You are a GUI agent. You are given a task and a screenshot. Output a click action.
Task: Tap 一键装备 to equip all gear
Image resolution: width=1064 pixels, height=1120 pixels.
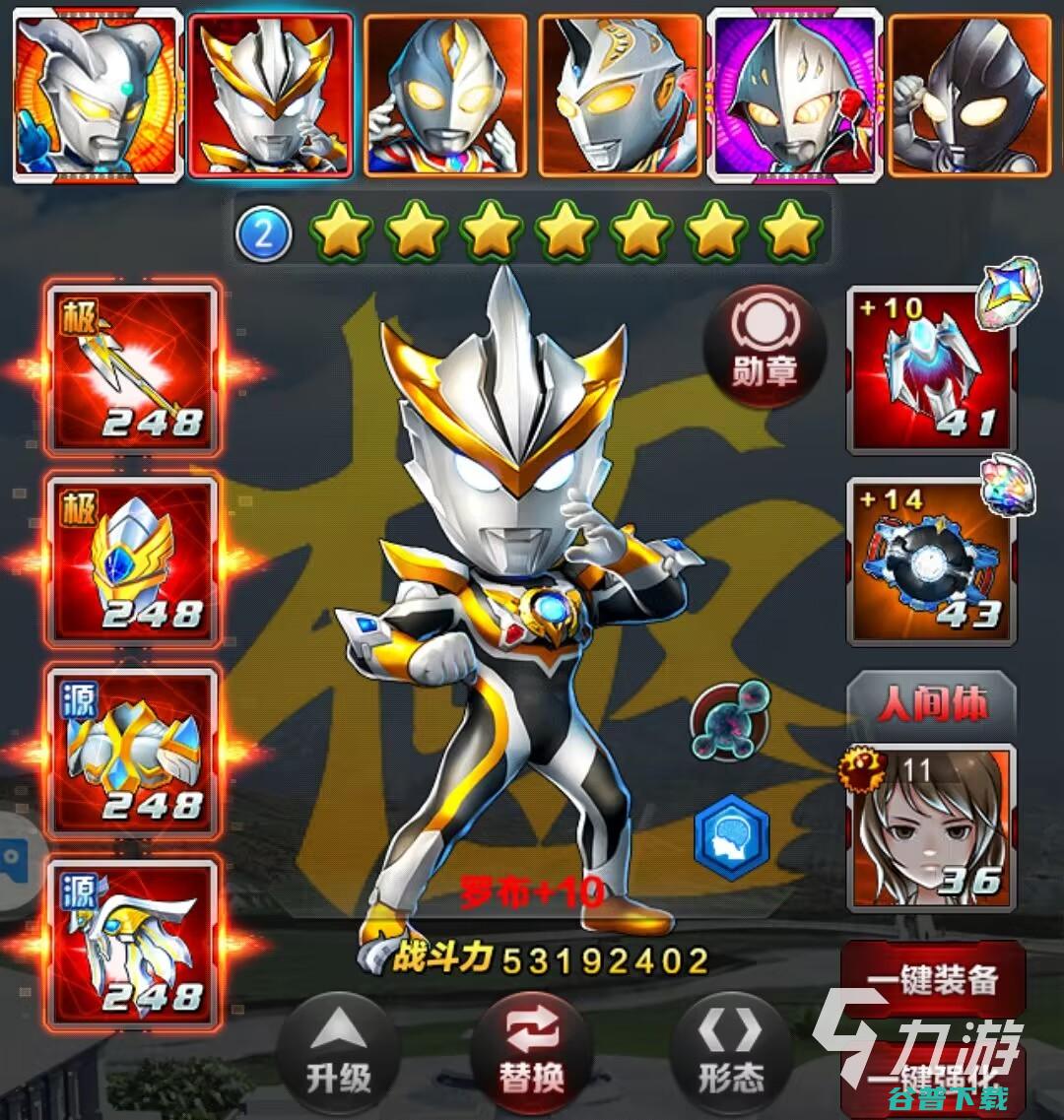tap(933, 980)
